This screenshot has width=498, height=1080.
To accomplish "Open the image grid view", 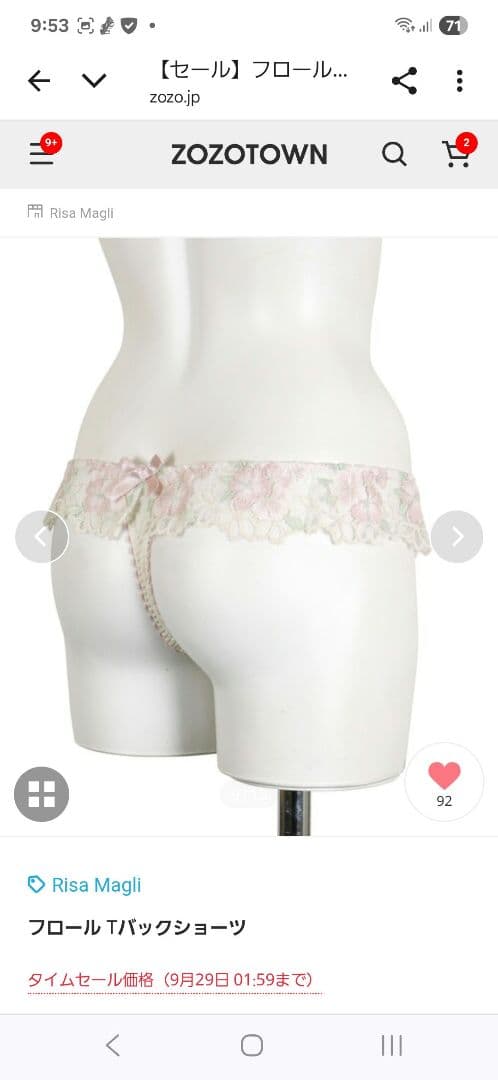I will (x=41, y=794).
